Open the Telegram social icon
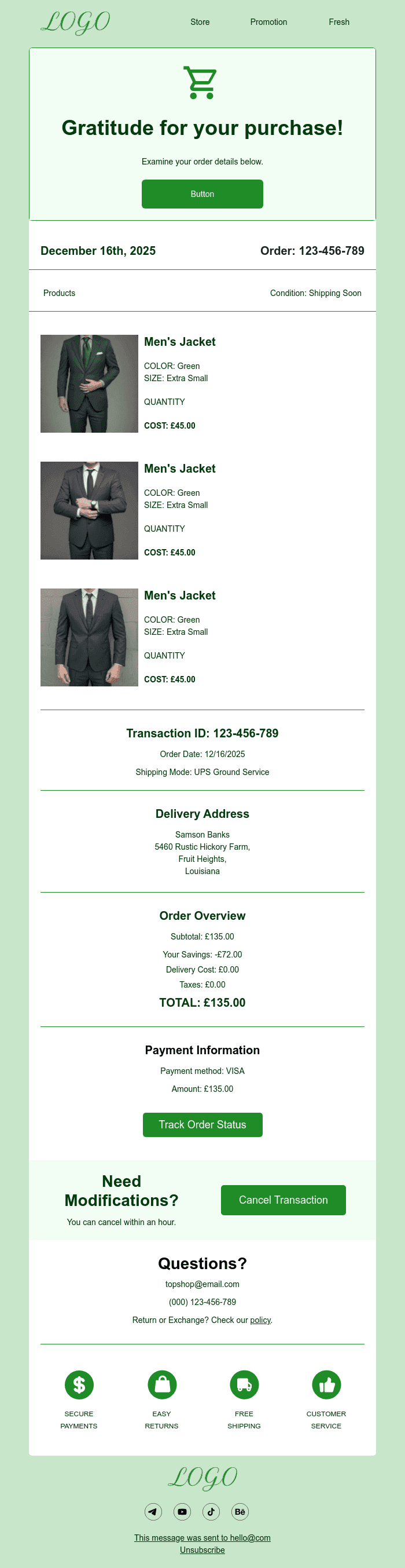The width and height of the screenshot is (405, 1568). point(153,1511)
